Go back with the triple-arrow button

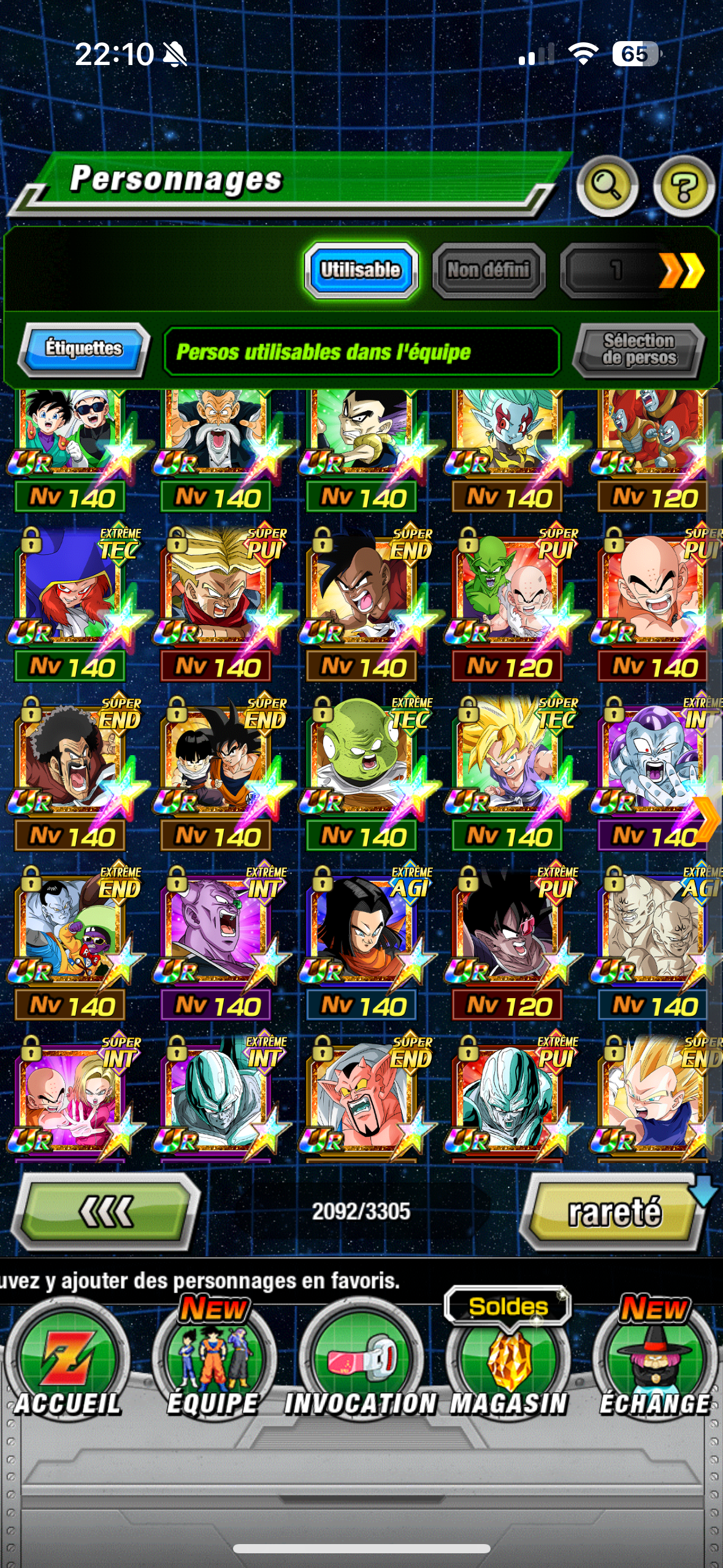pos(105,1212)
